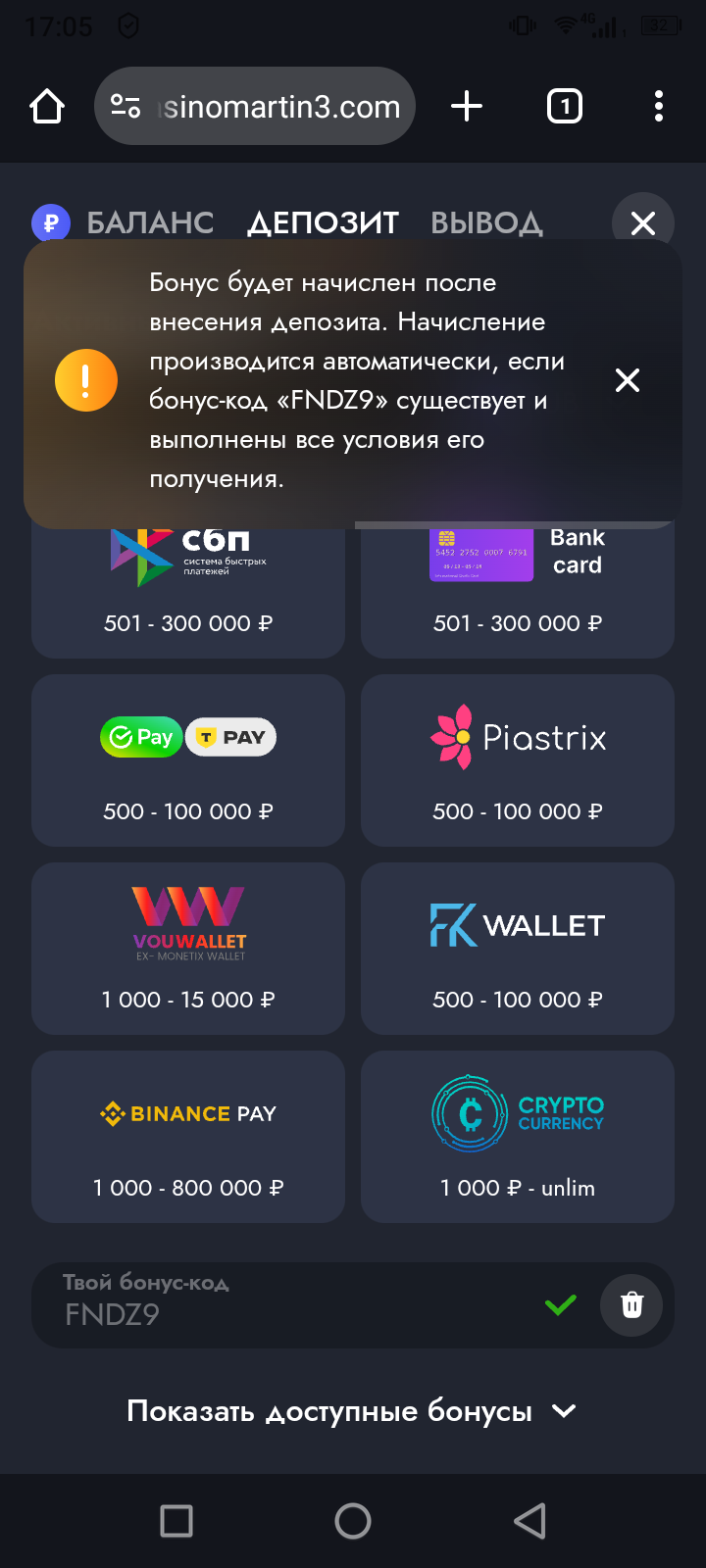Go to the browser home page
Viewport: 706px width, 1568px height.
point(47,106)
